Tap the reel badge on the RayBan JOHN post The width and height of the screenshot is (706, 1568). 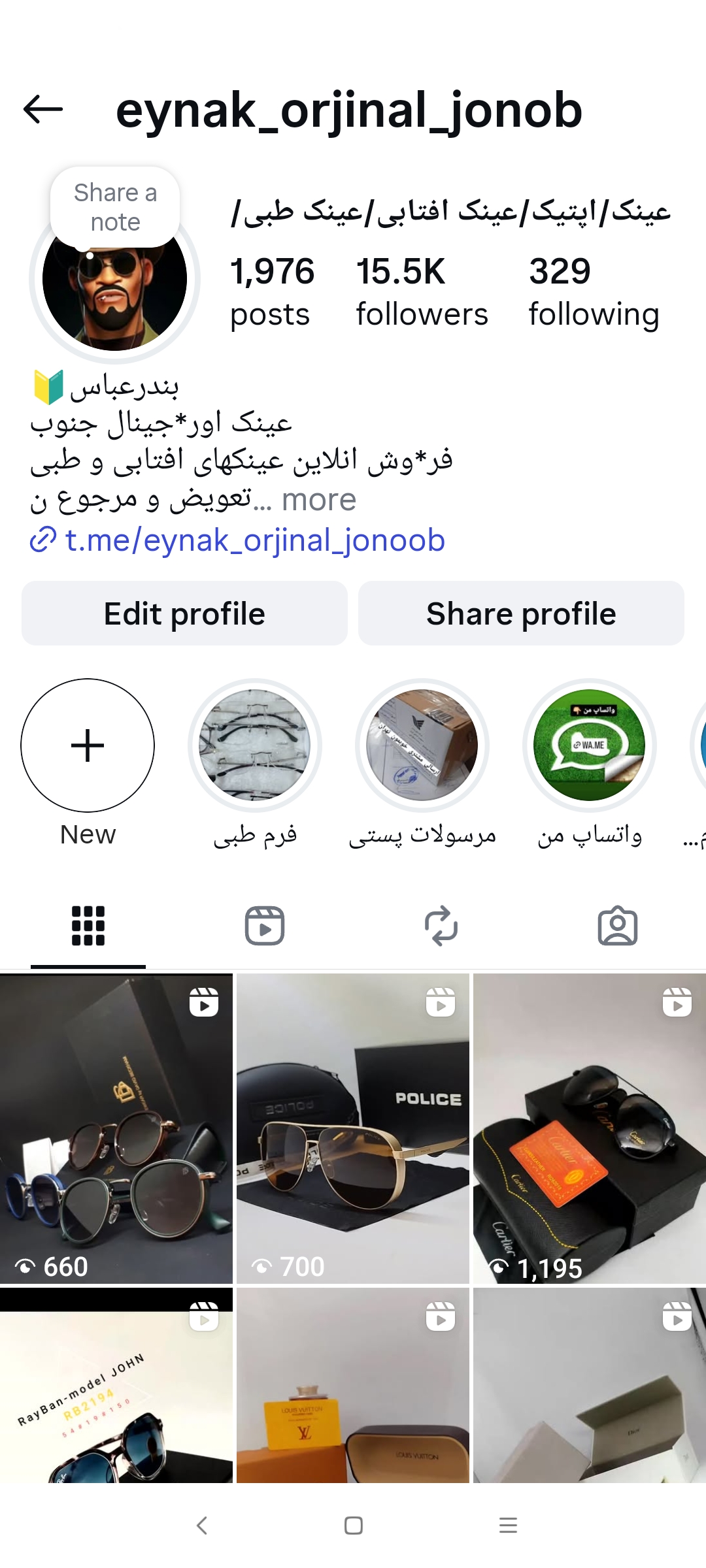pyautogui.click(x=205, y=1316)
